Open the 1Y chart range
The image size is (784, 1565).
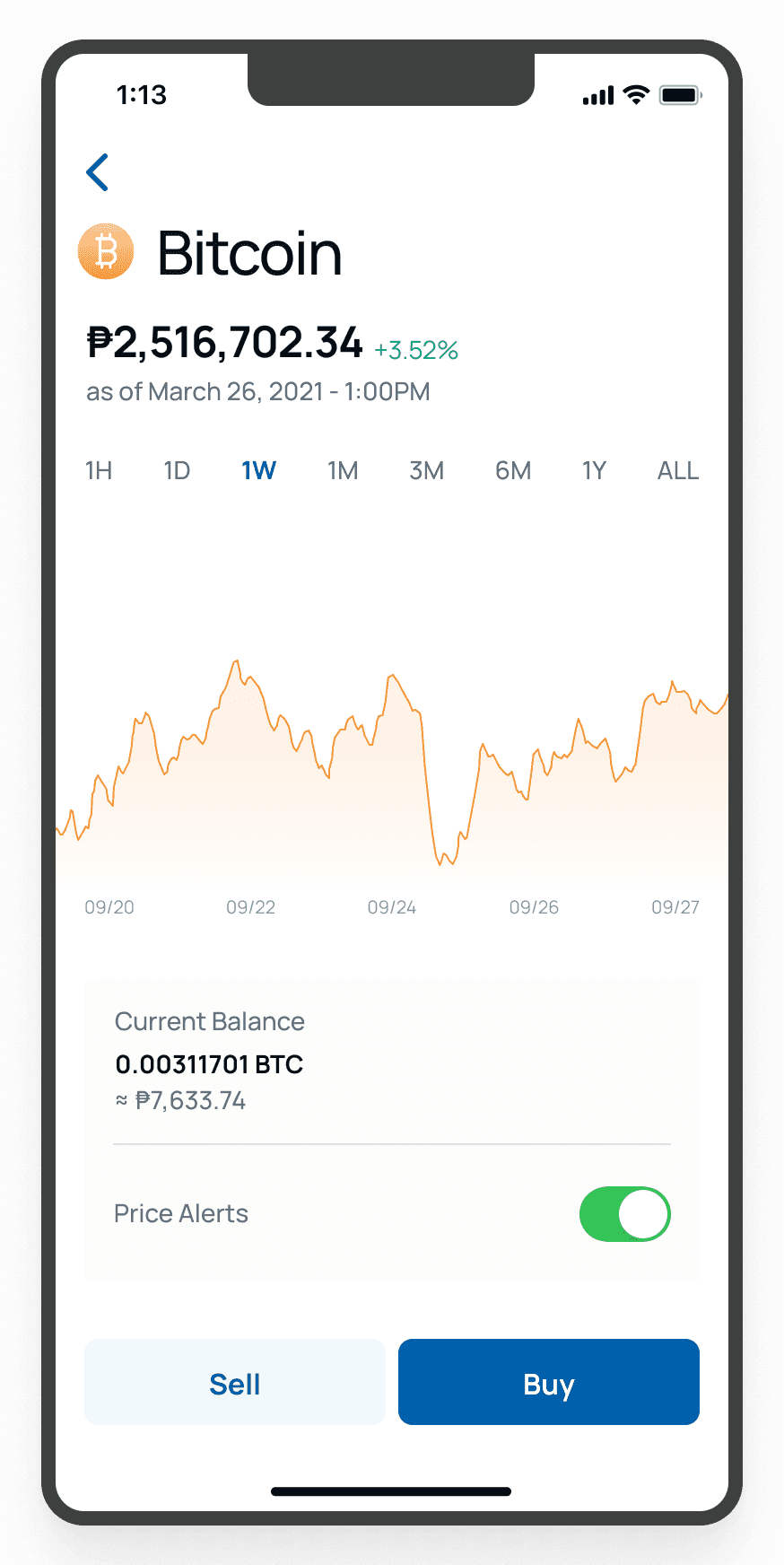(x=593, y=469)
